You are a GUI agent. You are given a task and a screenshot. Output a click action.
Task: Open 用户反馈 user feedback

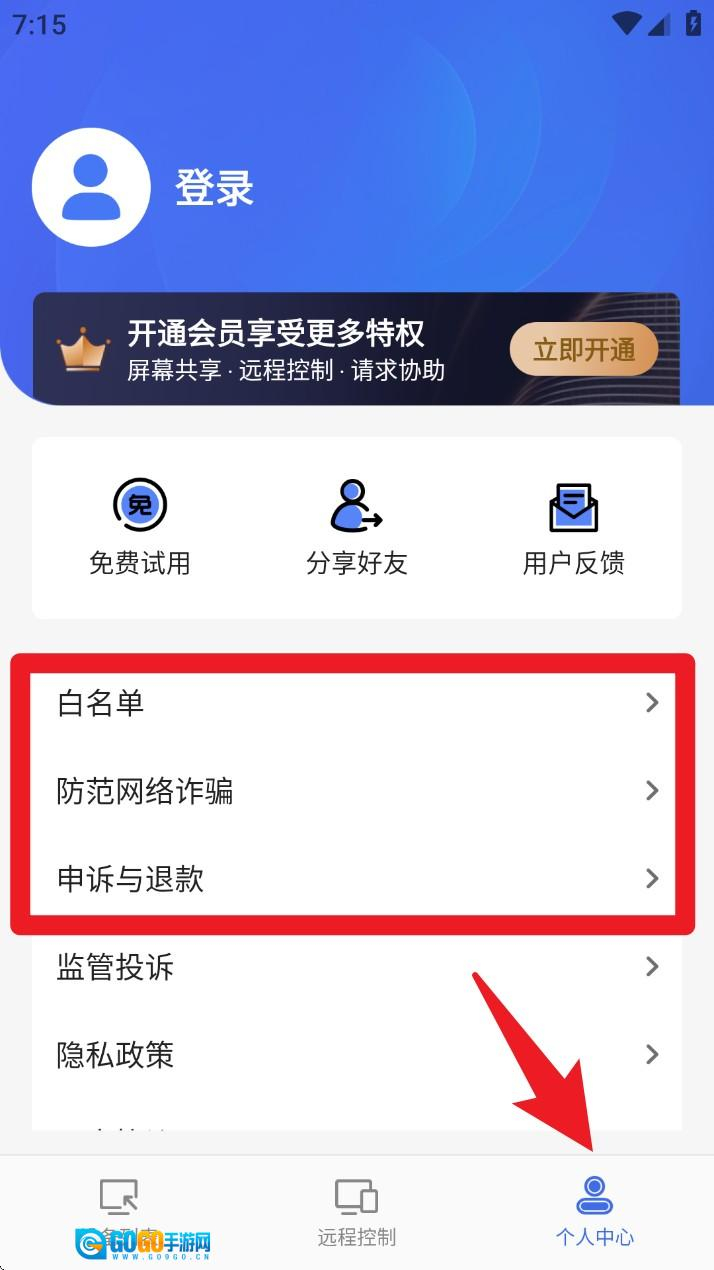[574, 528]
